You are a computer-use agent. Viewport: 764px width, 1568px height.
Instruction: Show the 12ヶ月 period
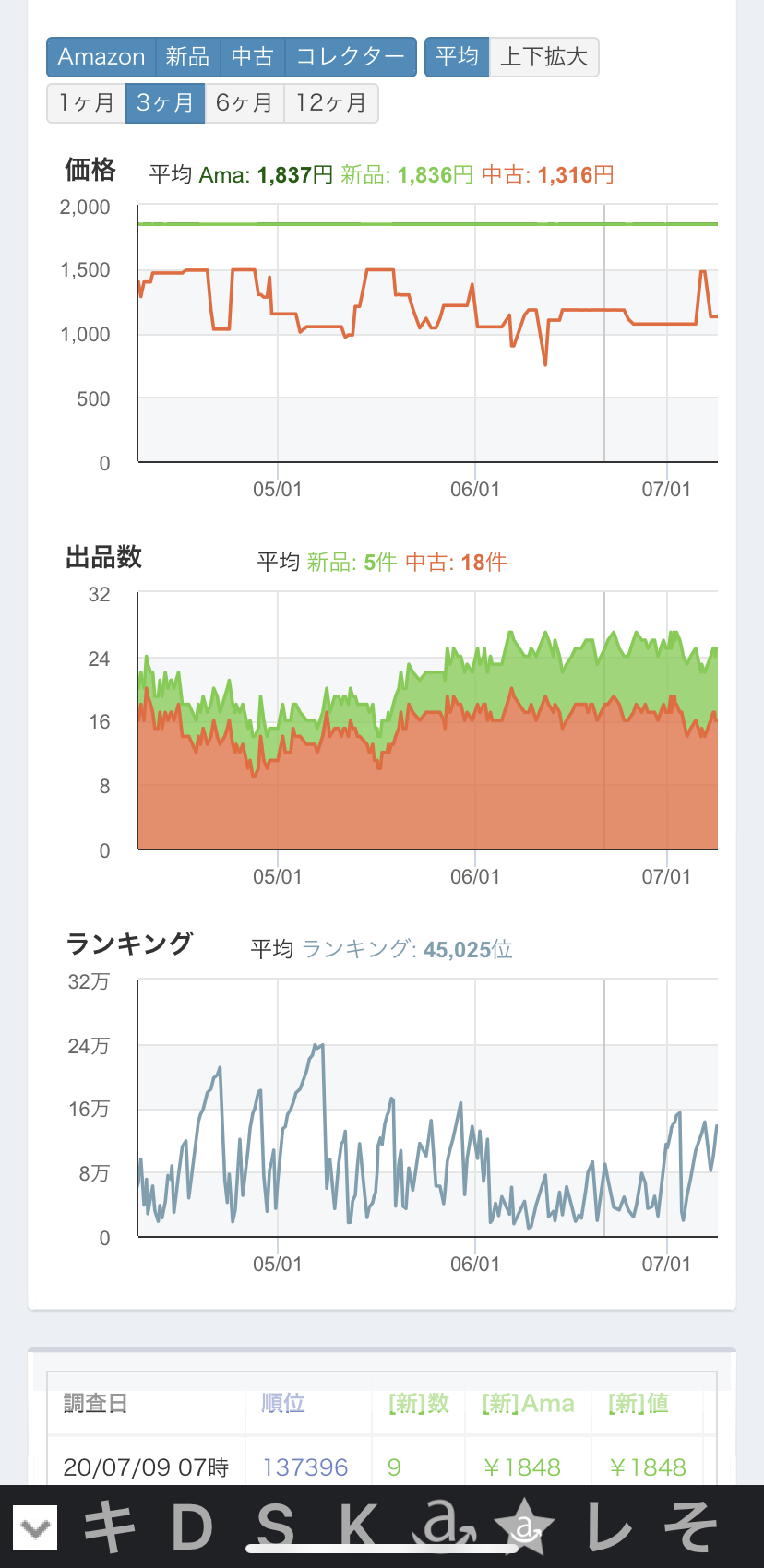[x=330, y=102]
